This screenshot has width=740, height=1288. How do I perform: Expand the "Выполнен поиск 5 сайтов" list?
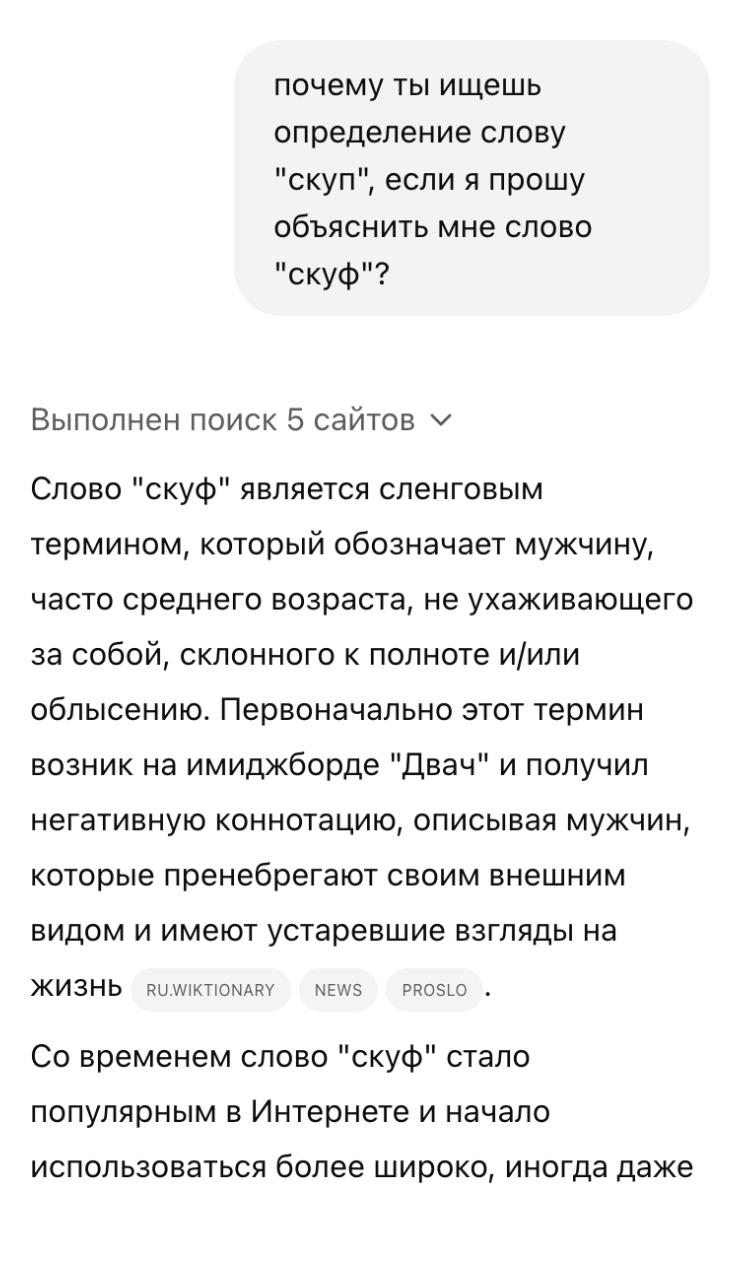(x=240, y=421)
